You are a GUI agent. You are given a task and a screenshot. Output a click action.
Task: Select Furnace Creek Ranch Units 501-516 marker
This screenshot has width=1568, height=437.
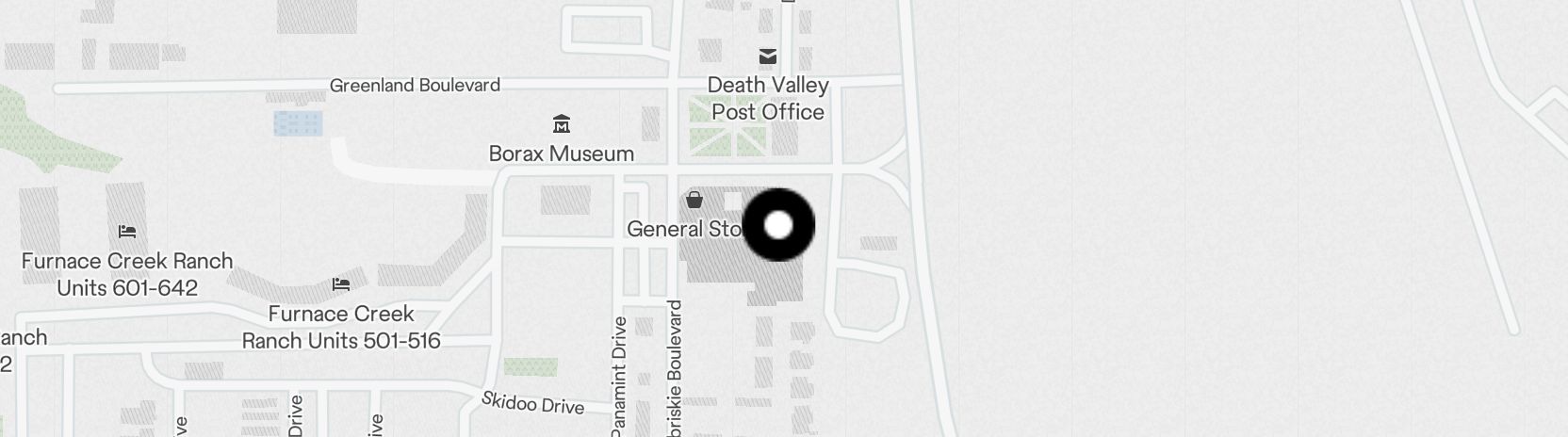point(341,284)
